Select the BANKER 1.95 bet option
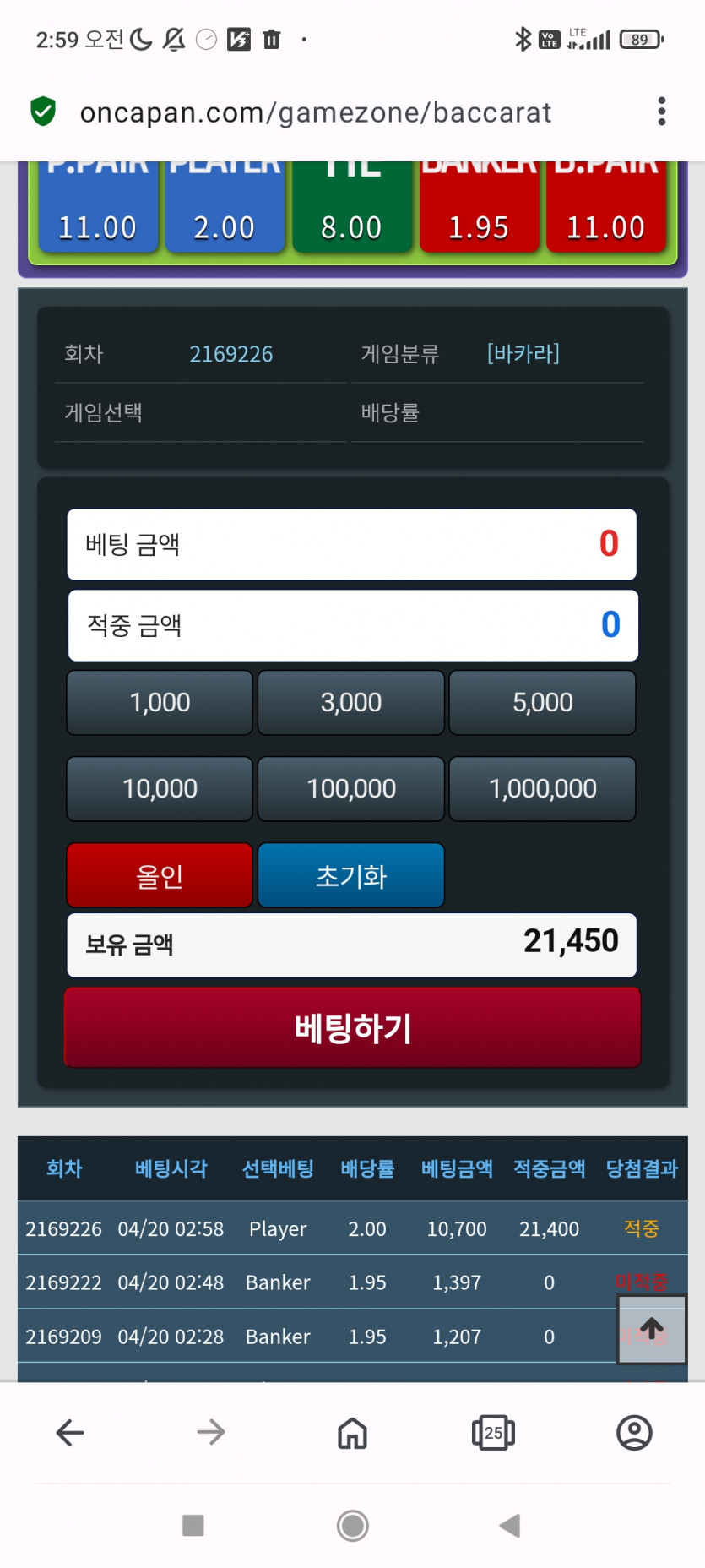Viewport: 705px width, 1568px height. coord(479,211)
